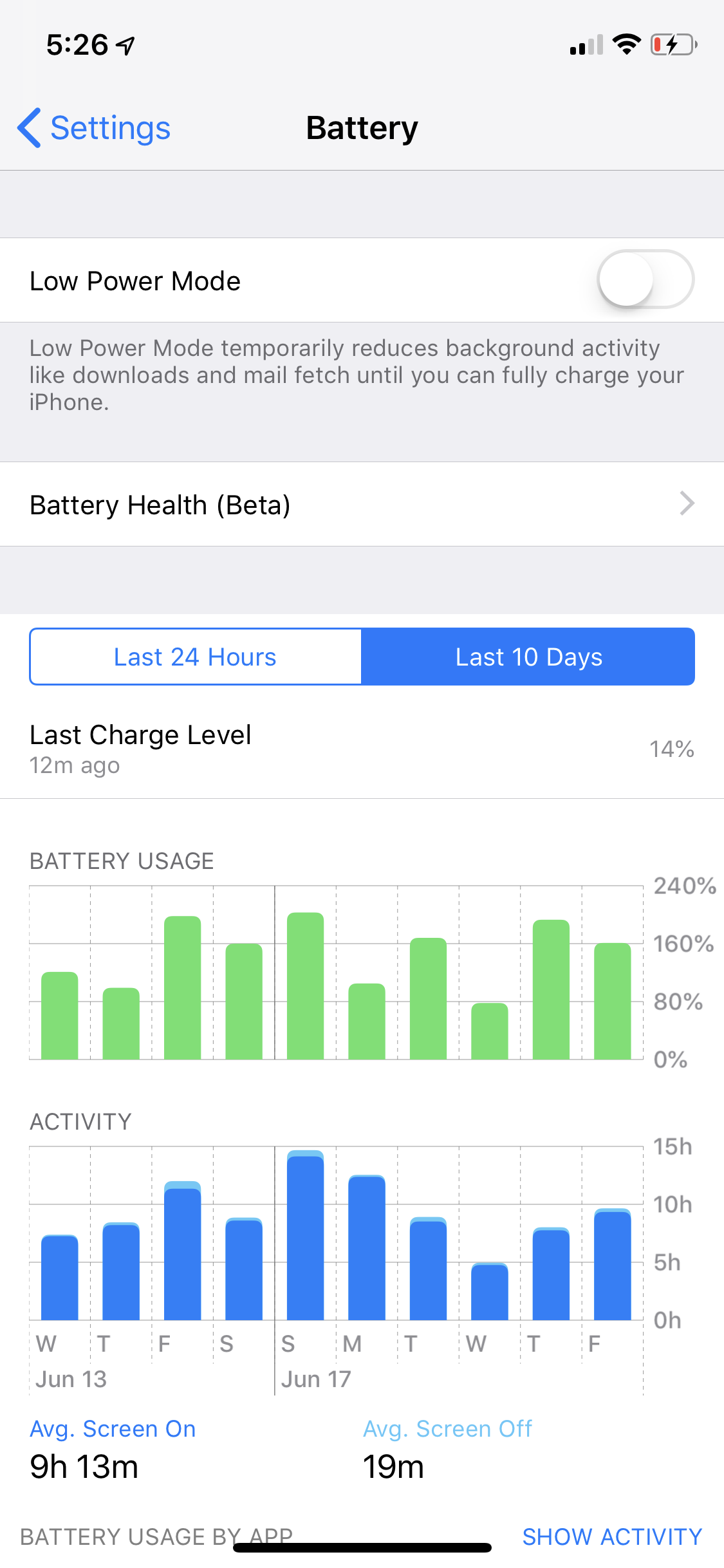Open Battery Health (Beta)
Image resolution: width=724 pixels, height=1568 pixels.
pyautogui.click(x=362, y=504)
